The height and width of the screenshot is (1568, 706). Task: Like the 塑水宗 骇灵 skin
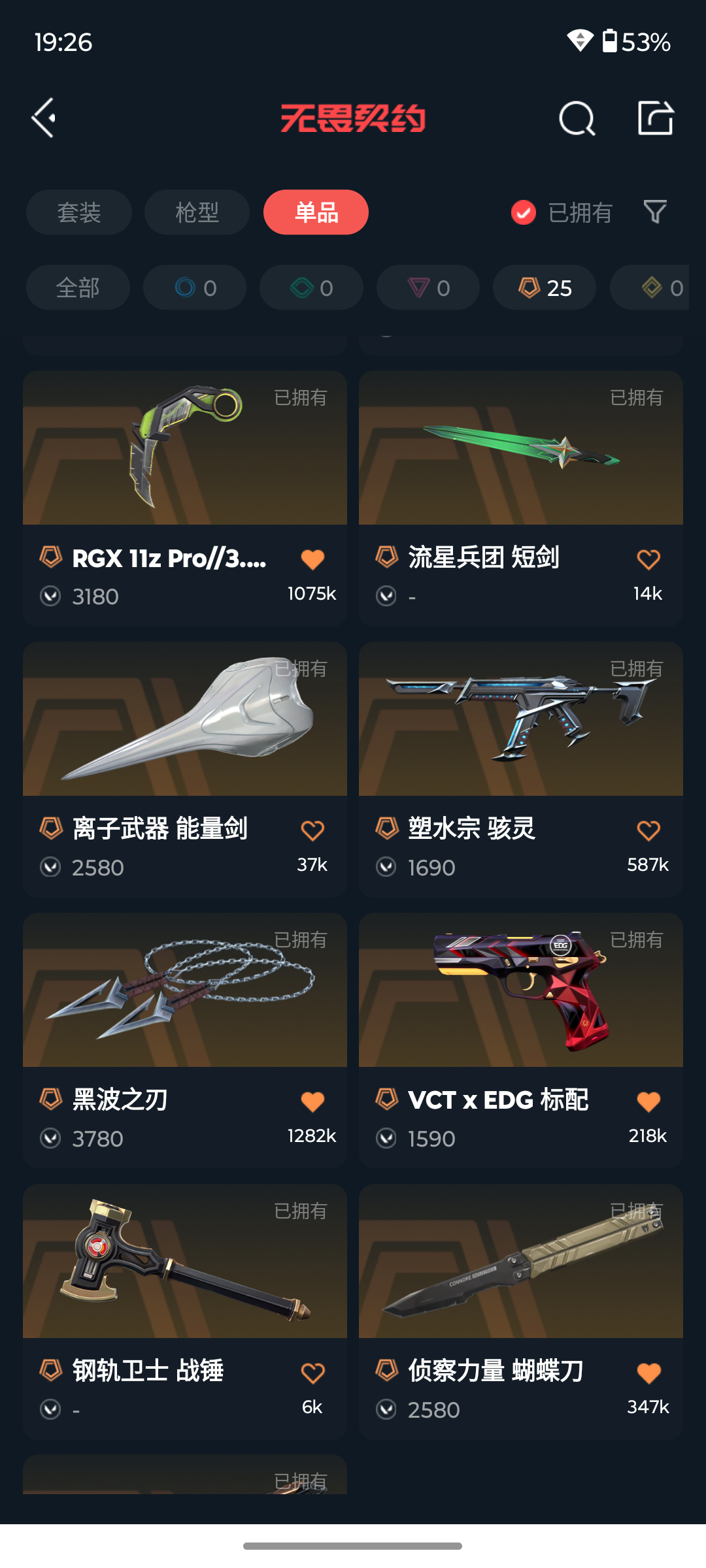click(x=648, y=831)
